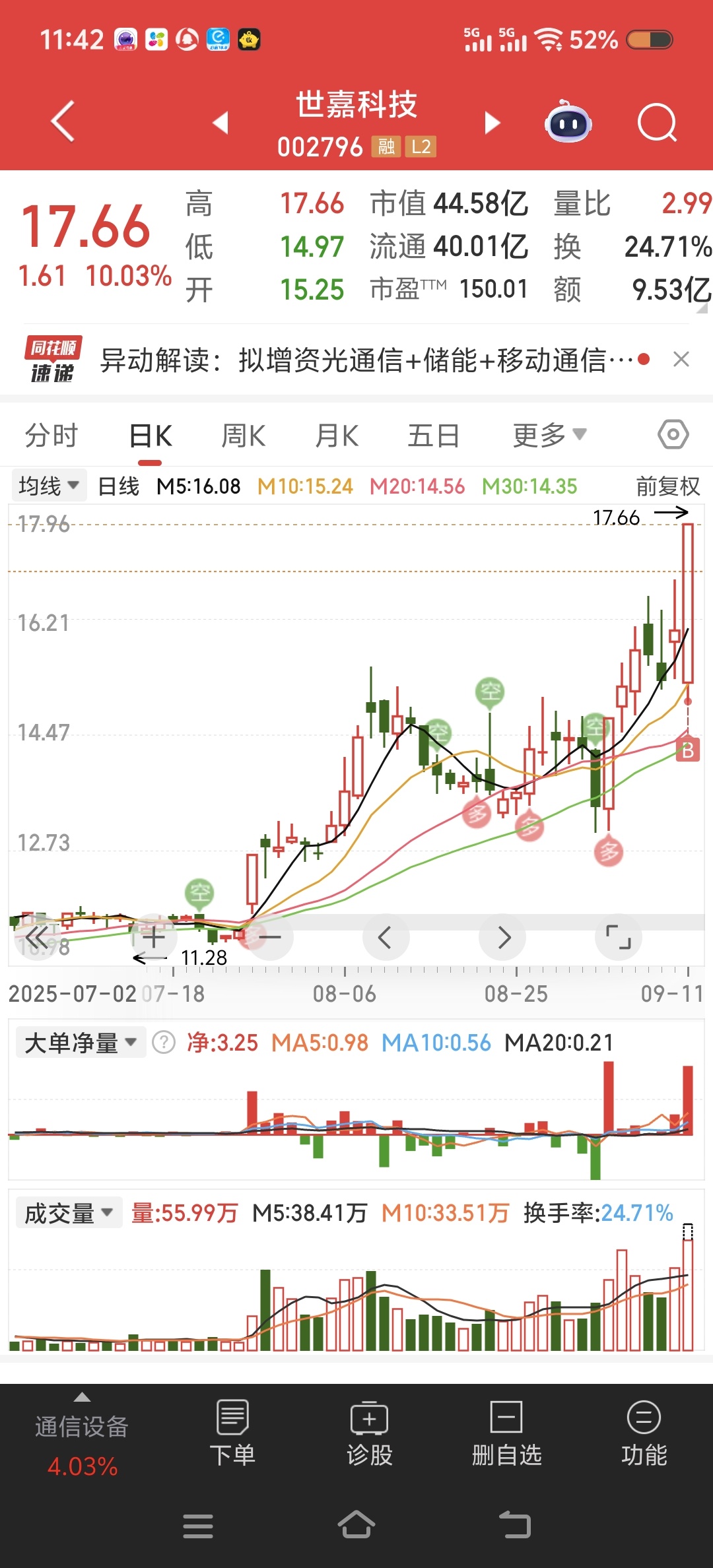713x1568 pixels.
Task: Switch to the 周K tab
Action: 243,436
